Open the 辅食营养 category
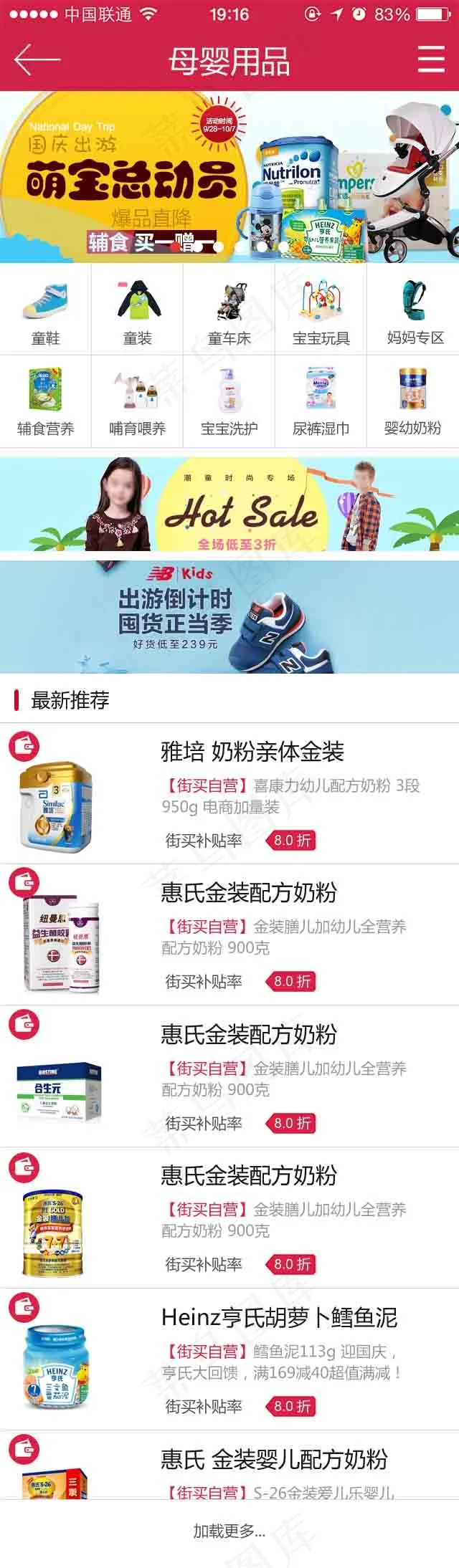The image size is (459, 1568). pyautogui.click(x=45, y=401)
